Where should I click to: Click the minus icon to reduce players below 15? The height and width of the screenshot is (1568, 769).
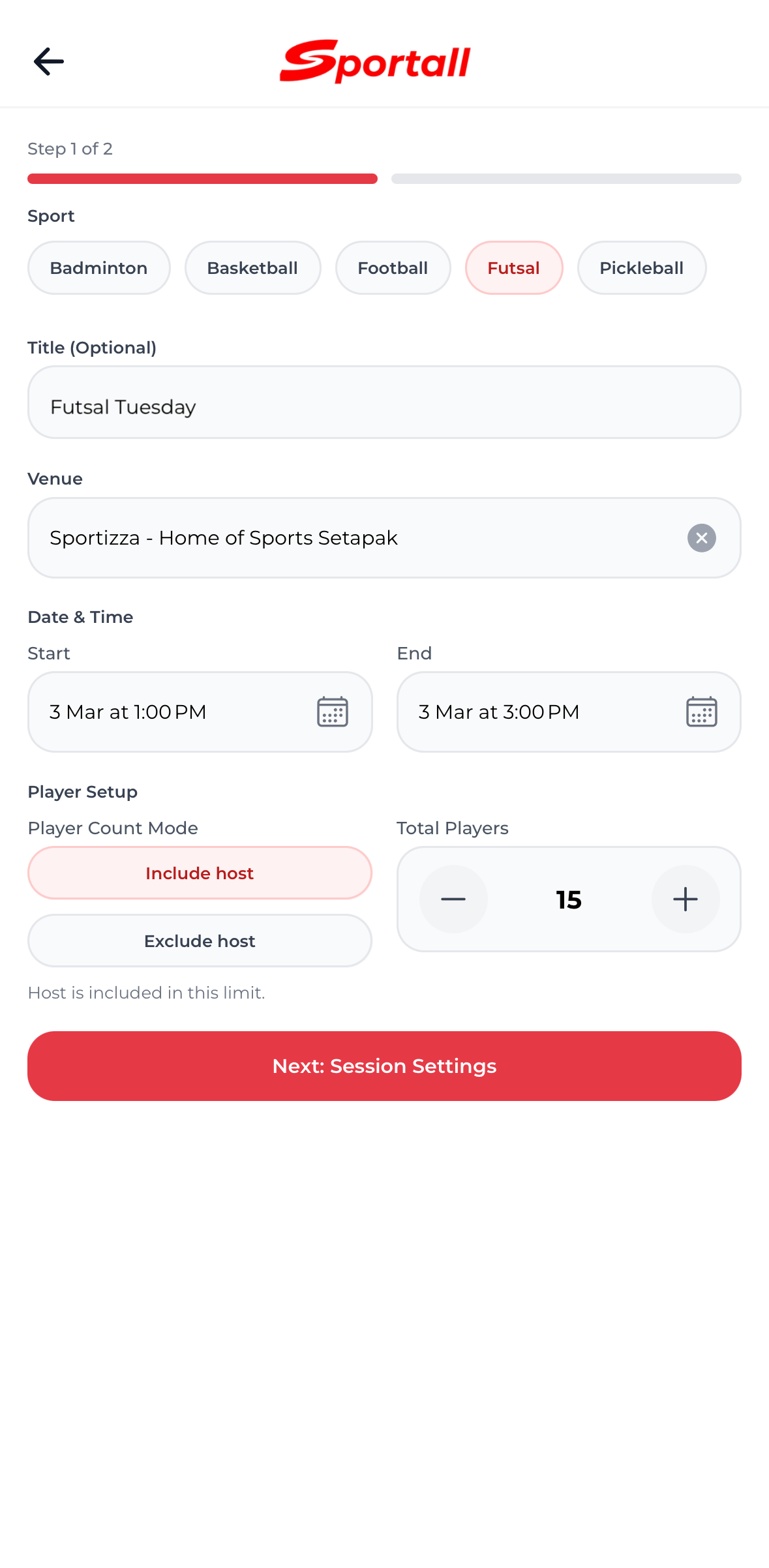(453, 899)
